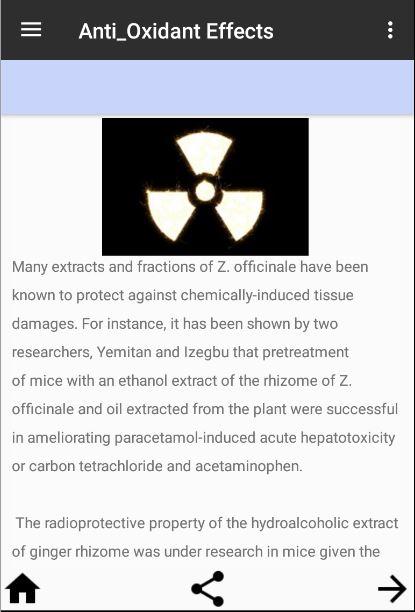Go to next page with arrow

coord(392,589)
